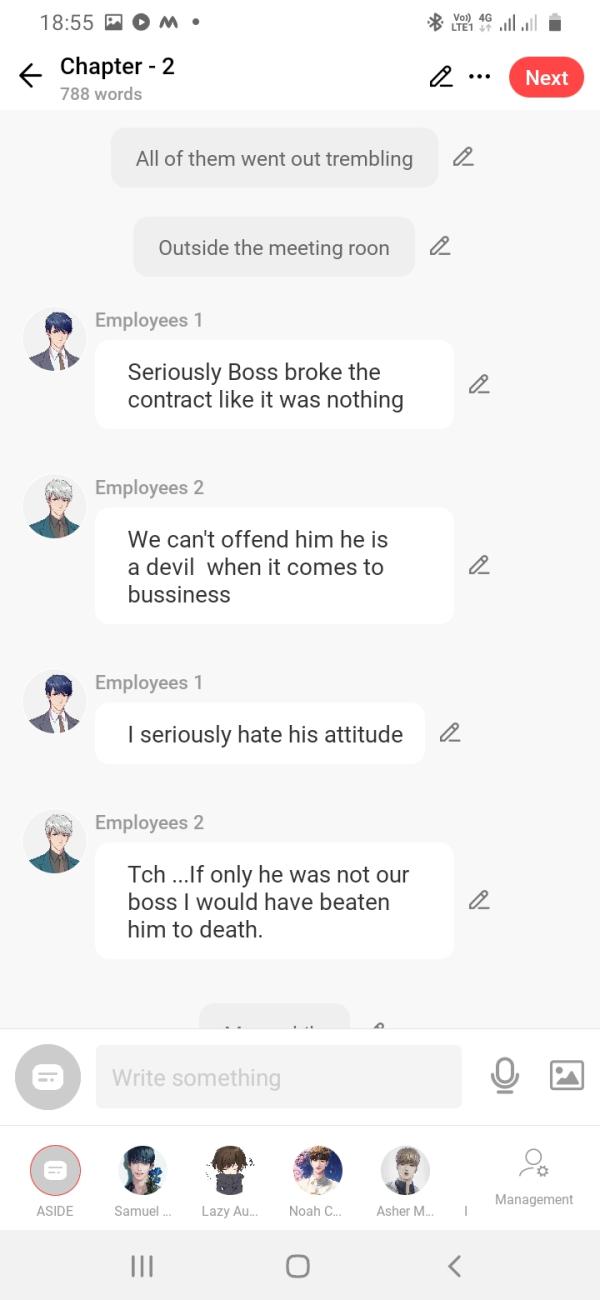
Task: Tap the microphone voice input icon
Action: pyautogui.click(x=505, y=1076)
